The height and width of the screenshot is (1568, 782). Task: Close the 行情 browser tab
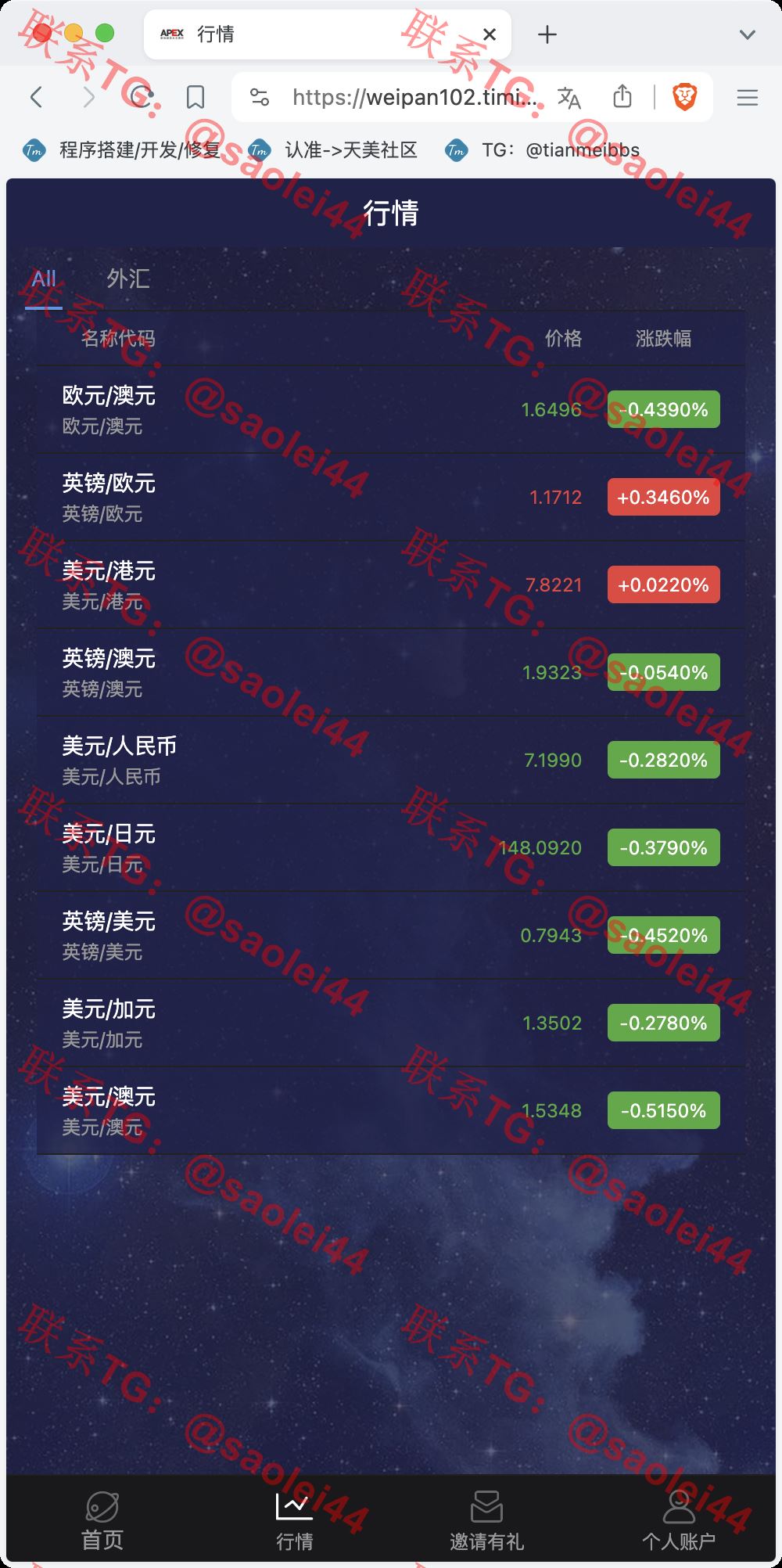[x=490, y=34]
